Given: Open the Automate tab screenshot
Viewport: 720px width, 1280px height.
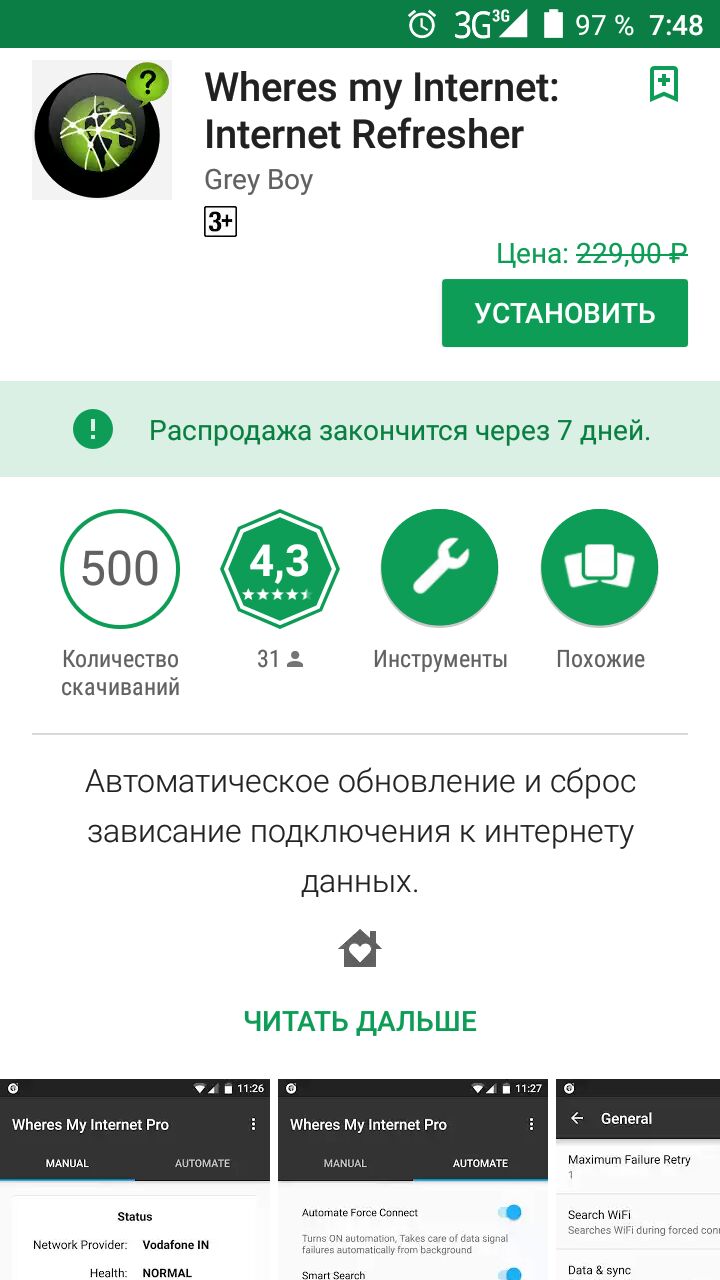Looking at the screenshot, I should pos(413,1180).
